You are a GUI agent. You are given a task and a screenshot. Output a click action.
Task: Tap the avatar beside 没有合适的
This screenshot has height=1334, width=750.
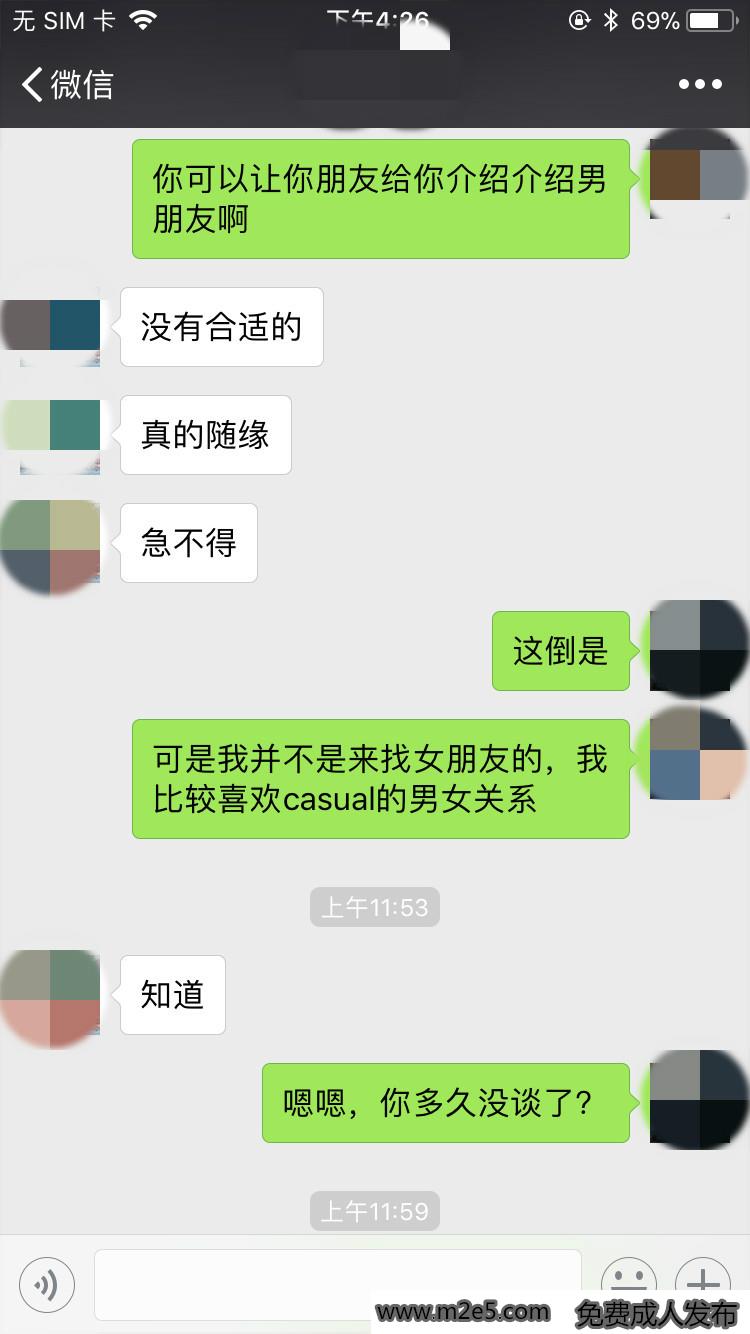[x=52, y=326]
